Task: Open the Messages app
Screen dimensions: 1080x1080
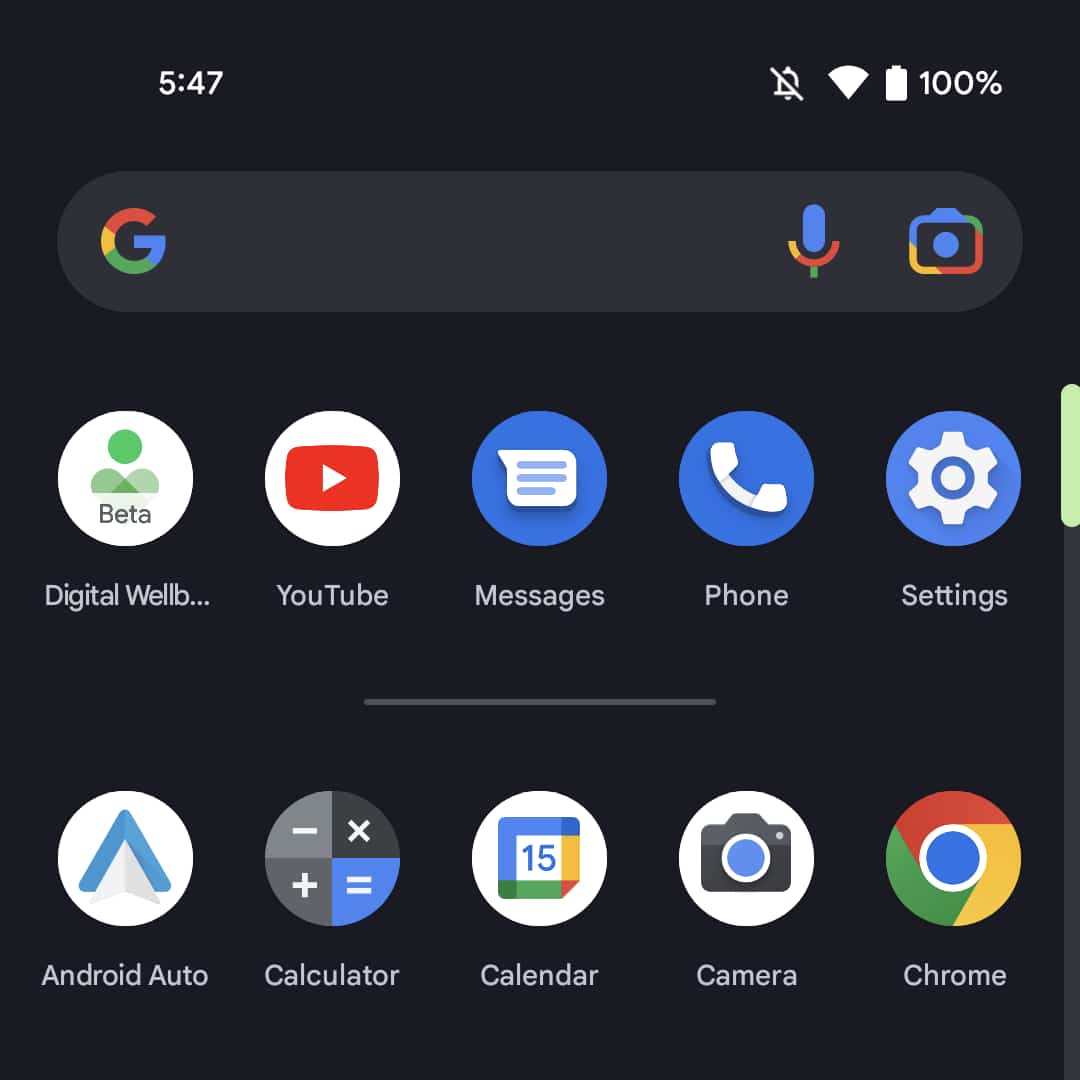Action: [539, 478]
